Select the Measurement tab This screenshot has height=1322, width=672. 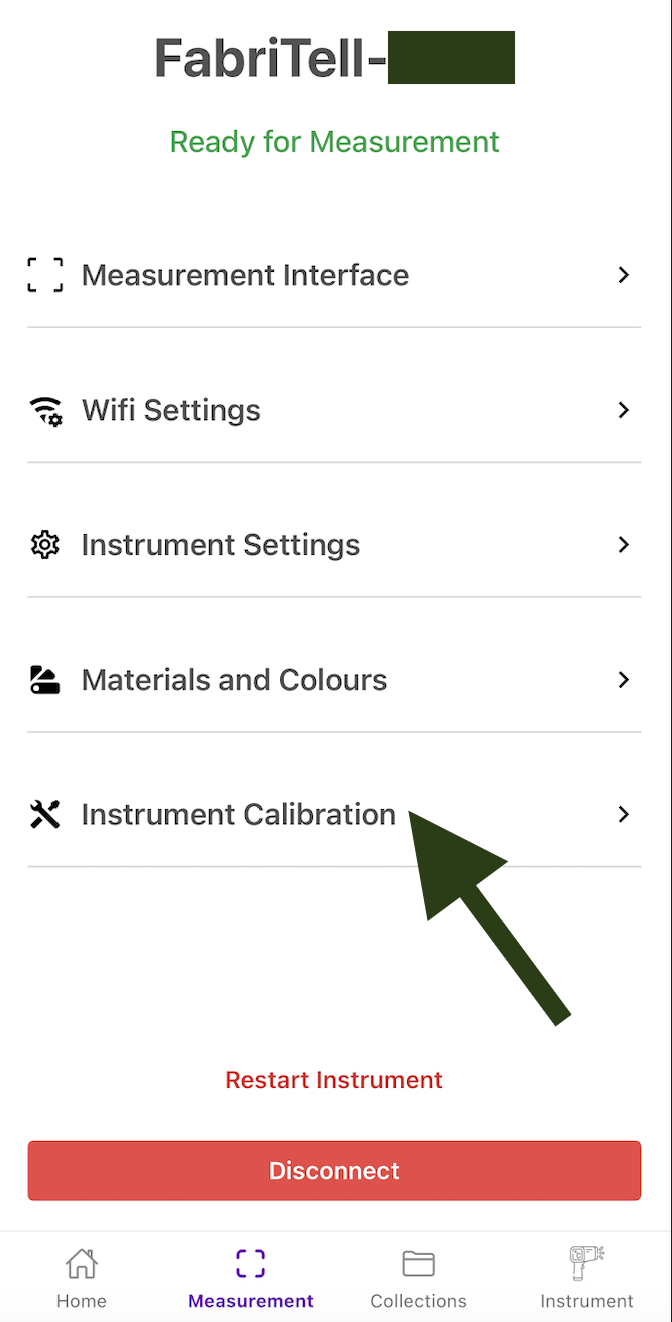251,1278
